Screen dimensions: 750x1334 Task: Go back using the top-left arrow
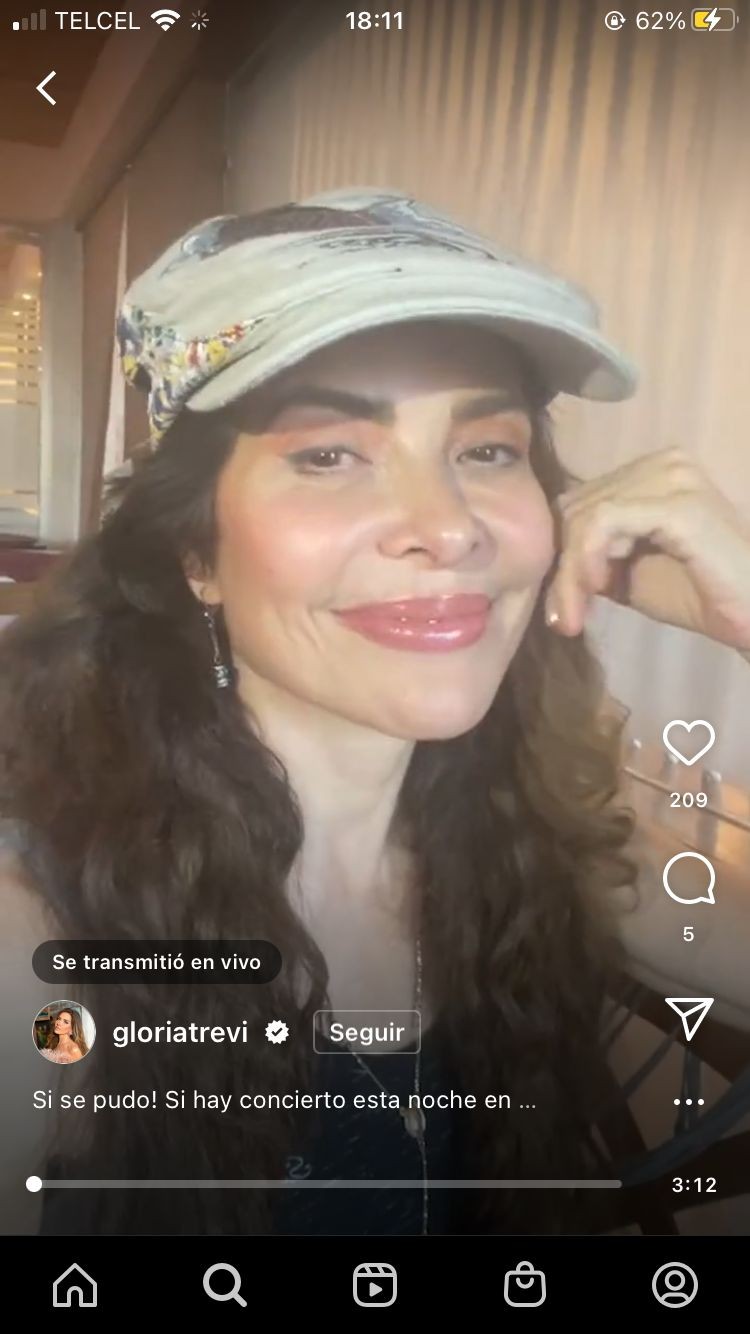point(46,88)
